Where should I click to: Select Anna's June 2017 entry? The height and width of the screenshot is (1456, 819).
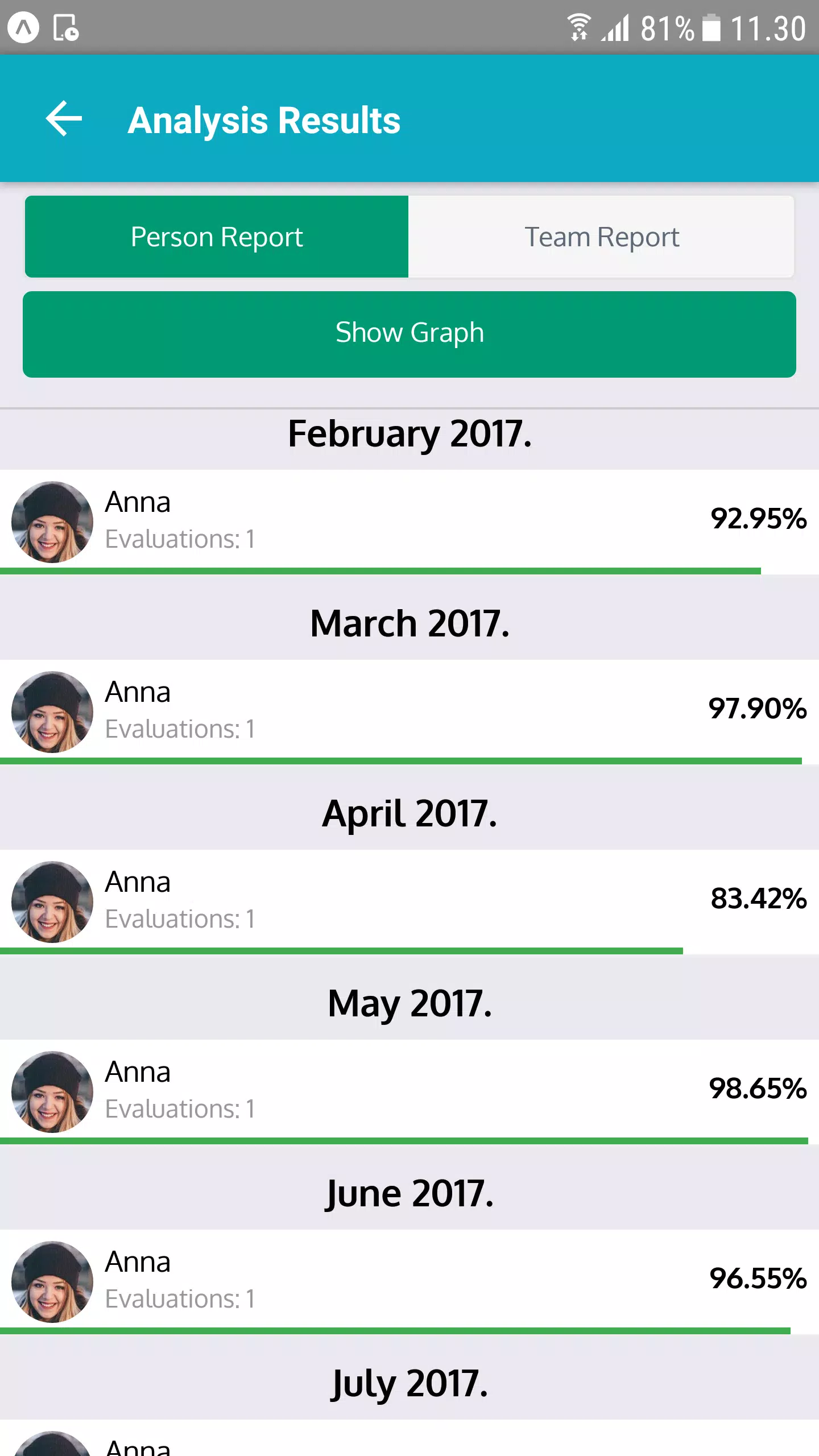tap(409, 1280)
